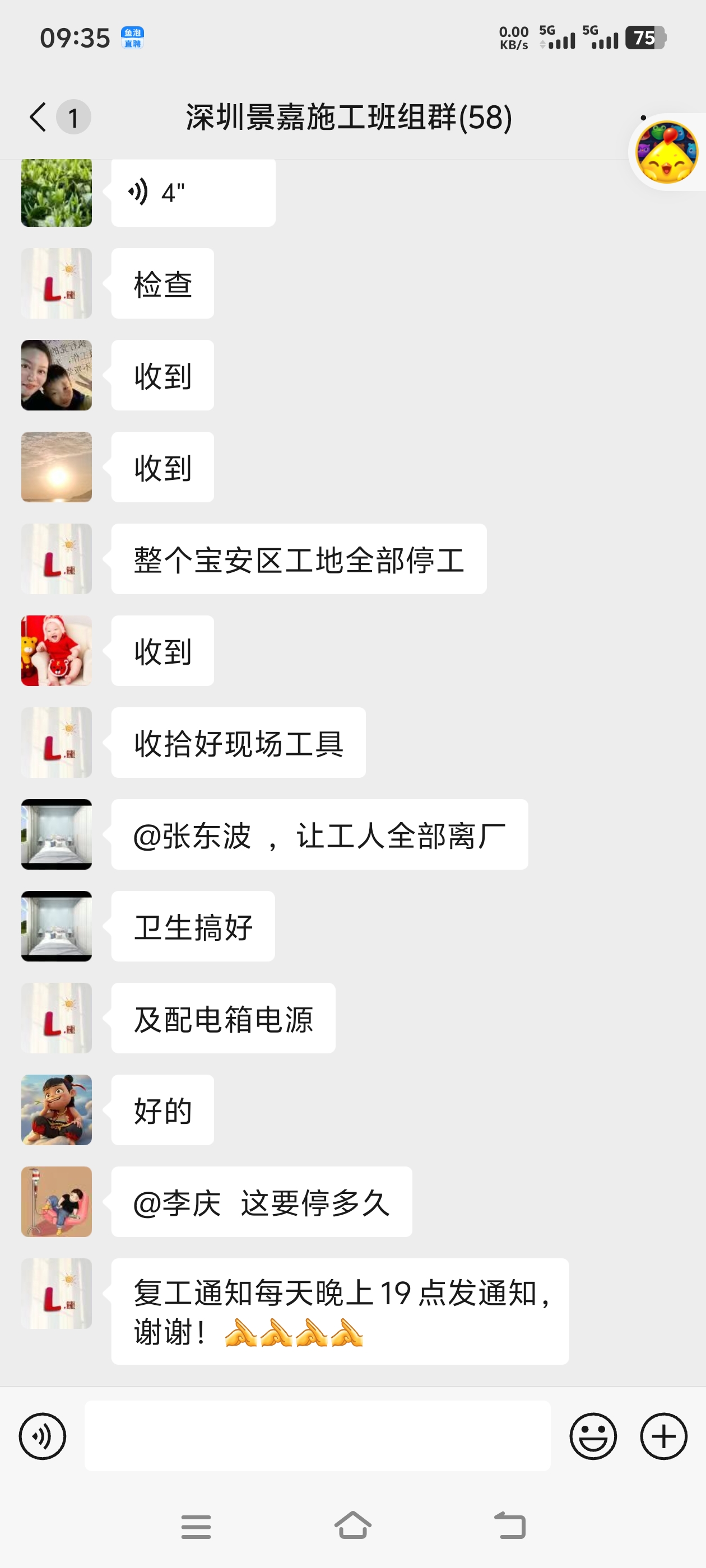Go back to the chat list
The height and width of the screenshot is (1568, 706).
click(38, 117)
